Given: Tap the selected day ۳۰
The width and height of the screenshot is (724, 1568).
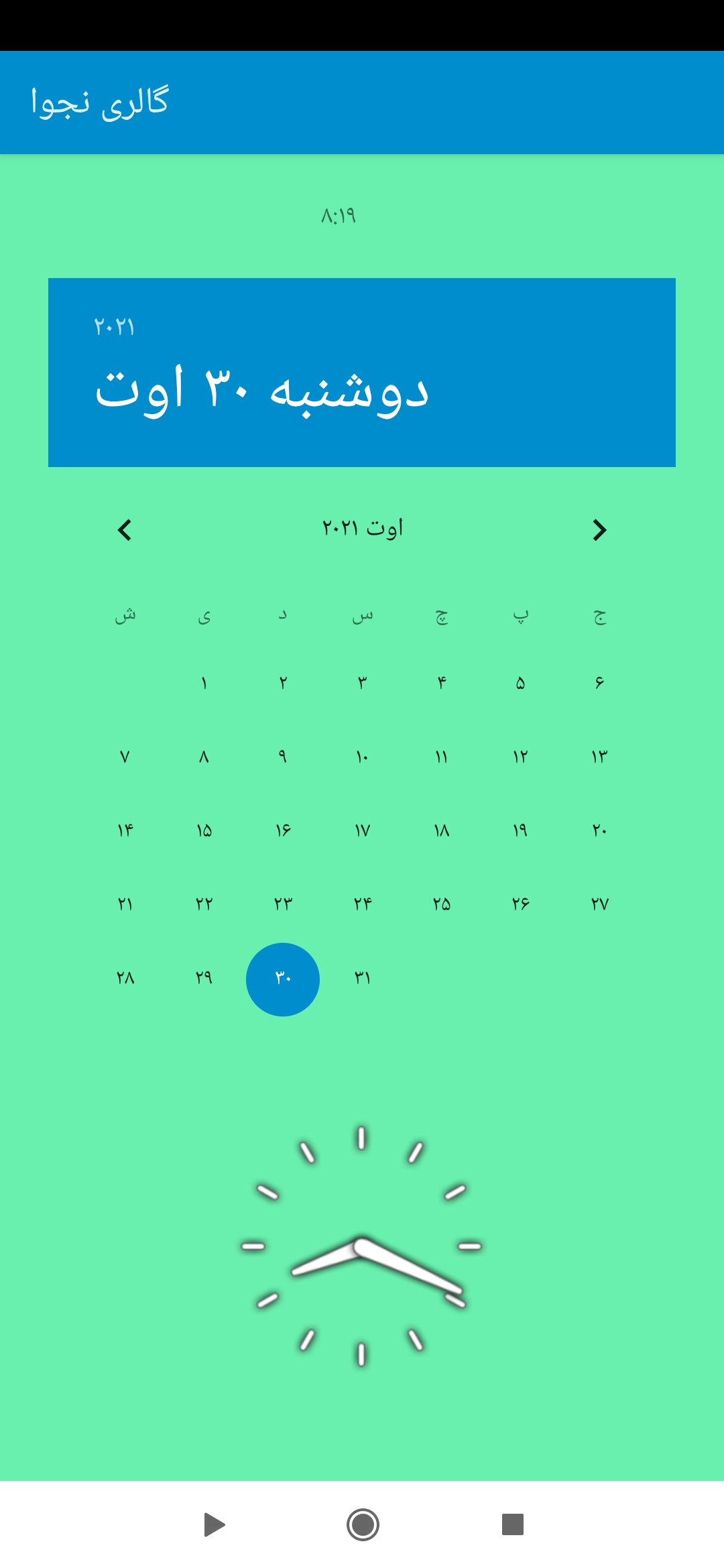Looking at the screenshot, I should [x=283, y=979].
